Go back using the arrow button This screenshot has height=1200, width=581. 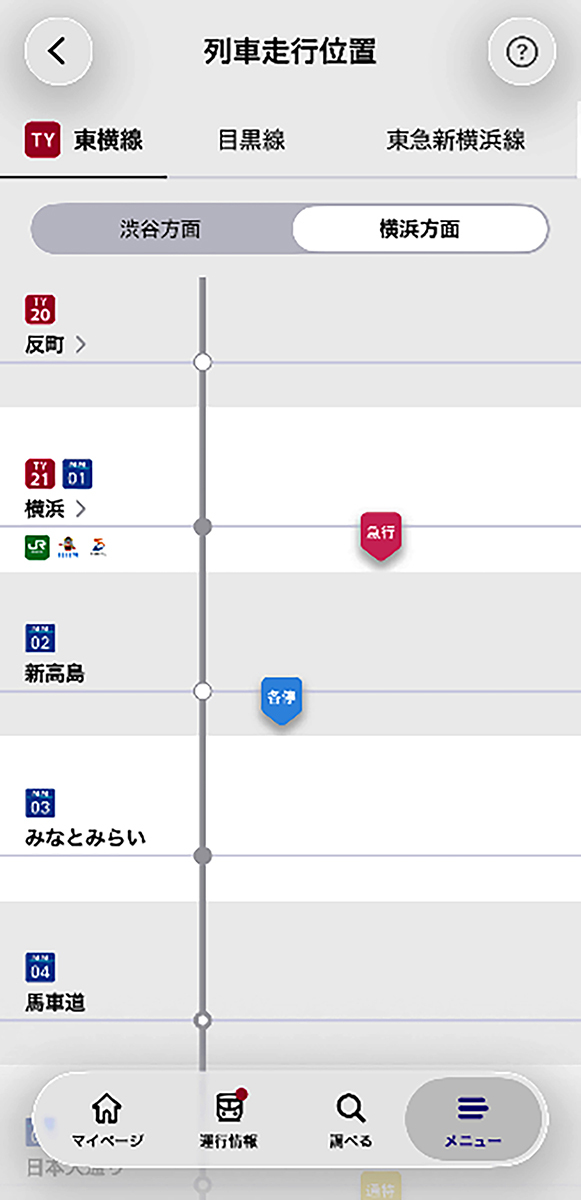click(x=58, y=51)
